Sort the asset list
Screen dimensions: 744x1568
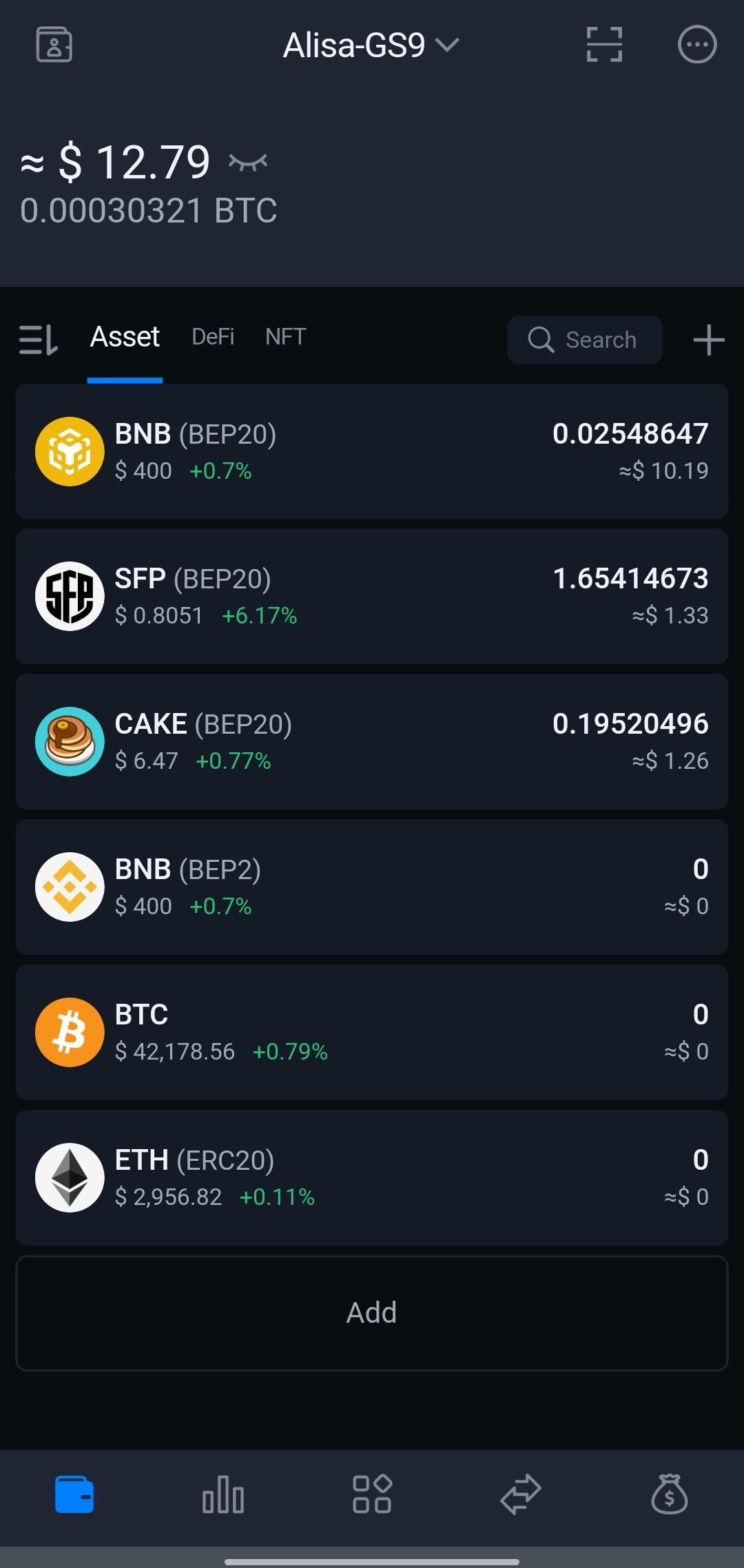(x=38, y=340)
